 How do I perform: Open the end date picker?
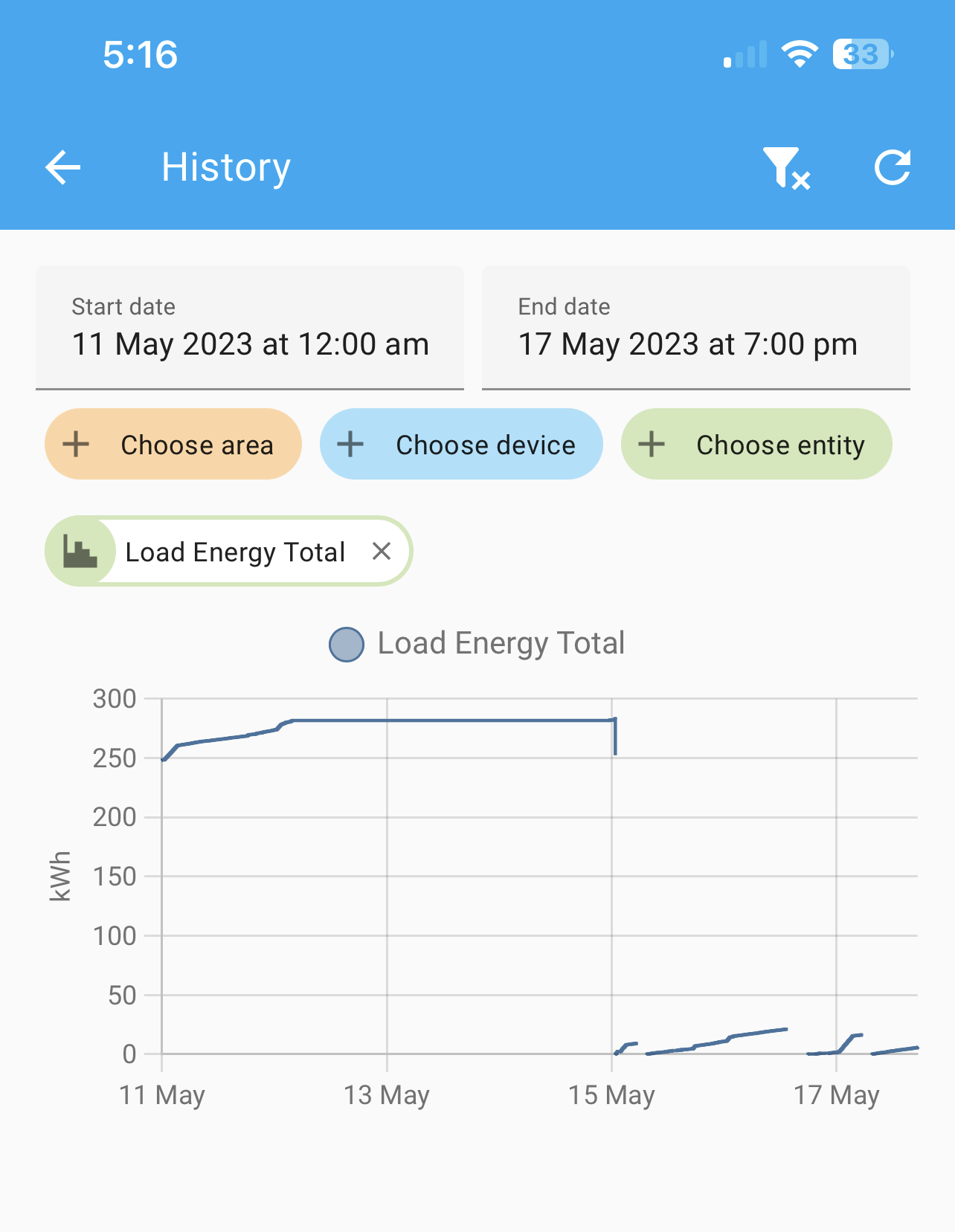[696, 328]
